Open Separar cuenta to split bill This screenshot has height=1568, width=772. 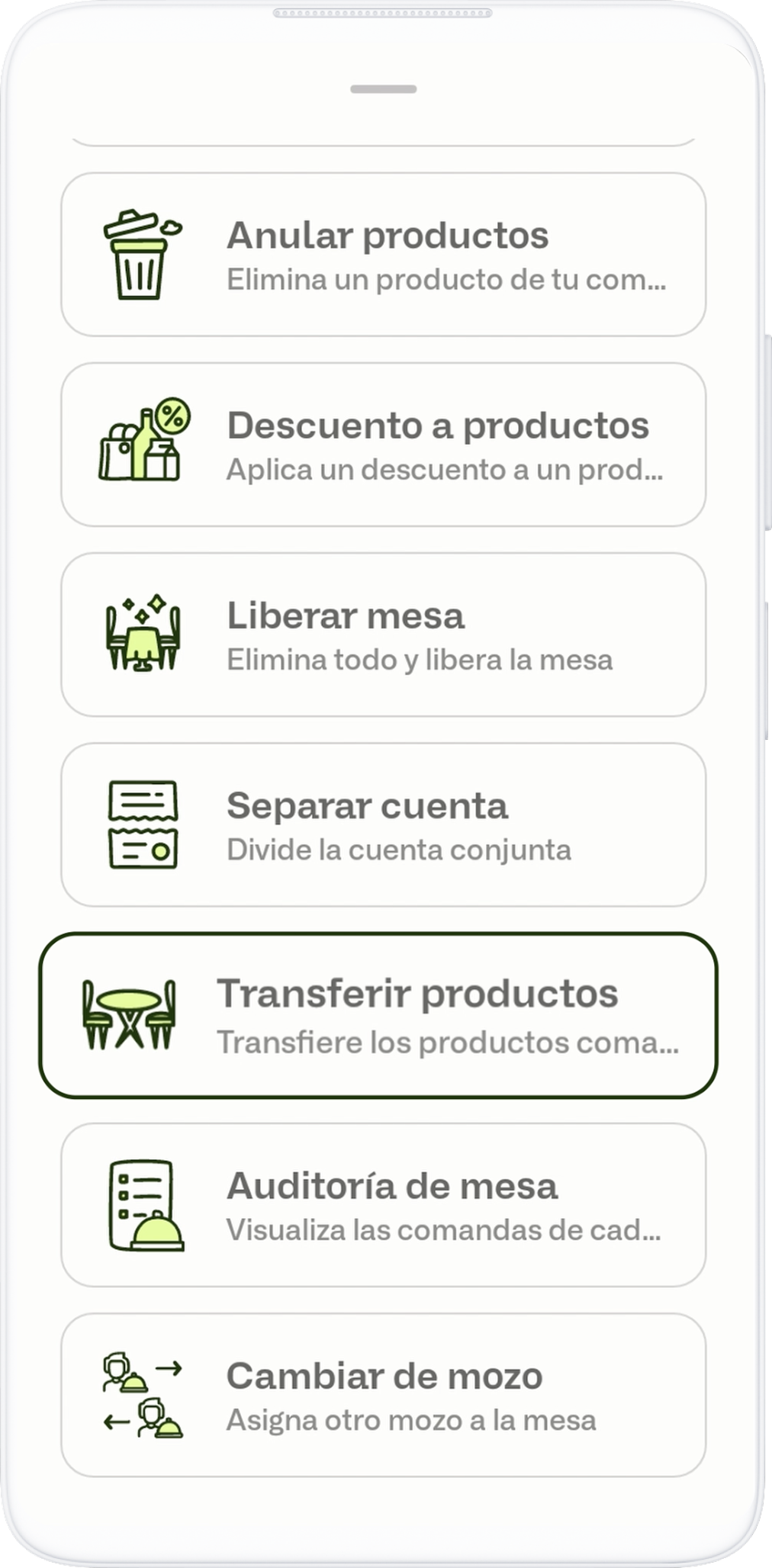[383, 824]
